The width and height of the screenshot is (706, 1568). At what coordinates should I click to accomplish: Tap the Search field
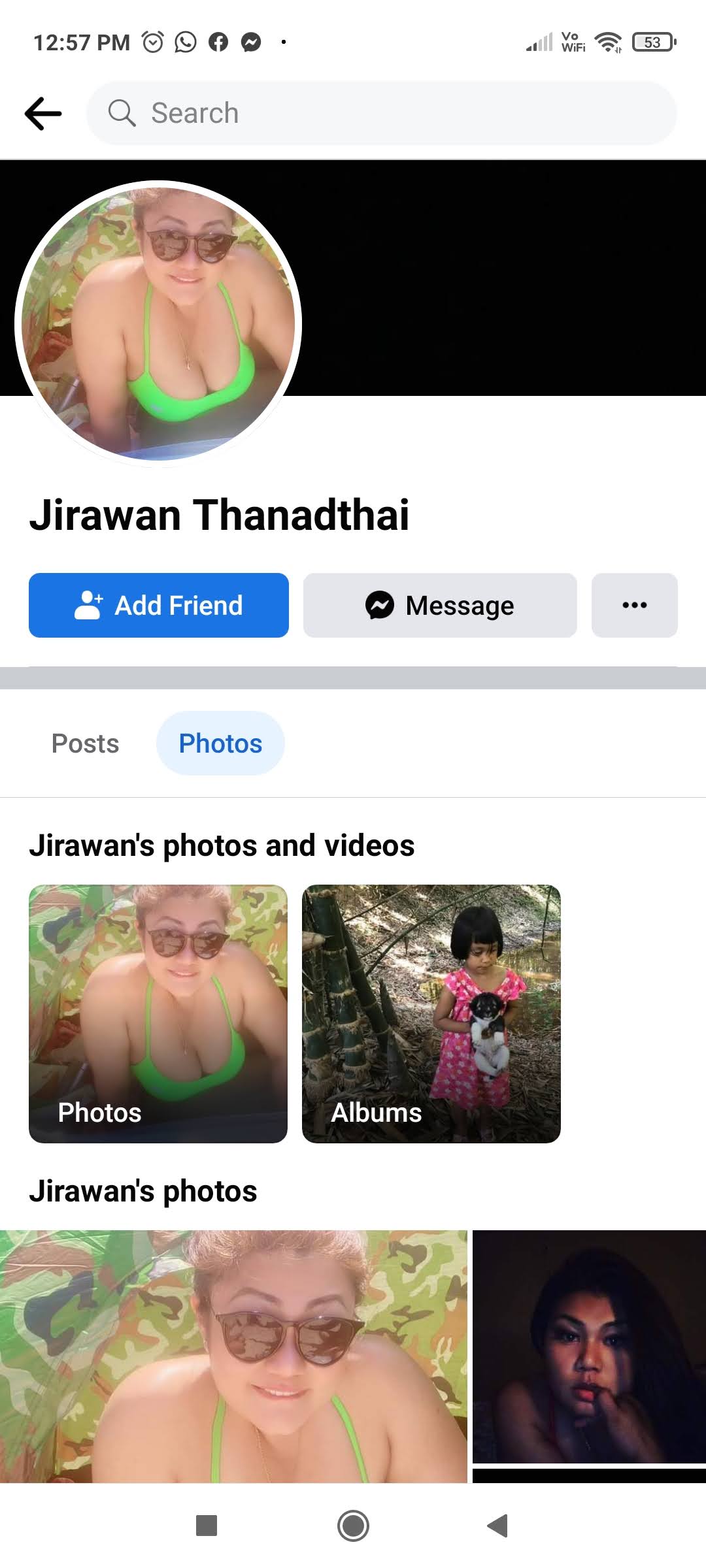[x=382, y=113]
